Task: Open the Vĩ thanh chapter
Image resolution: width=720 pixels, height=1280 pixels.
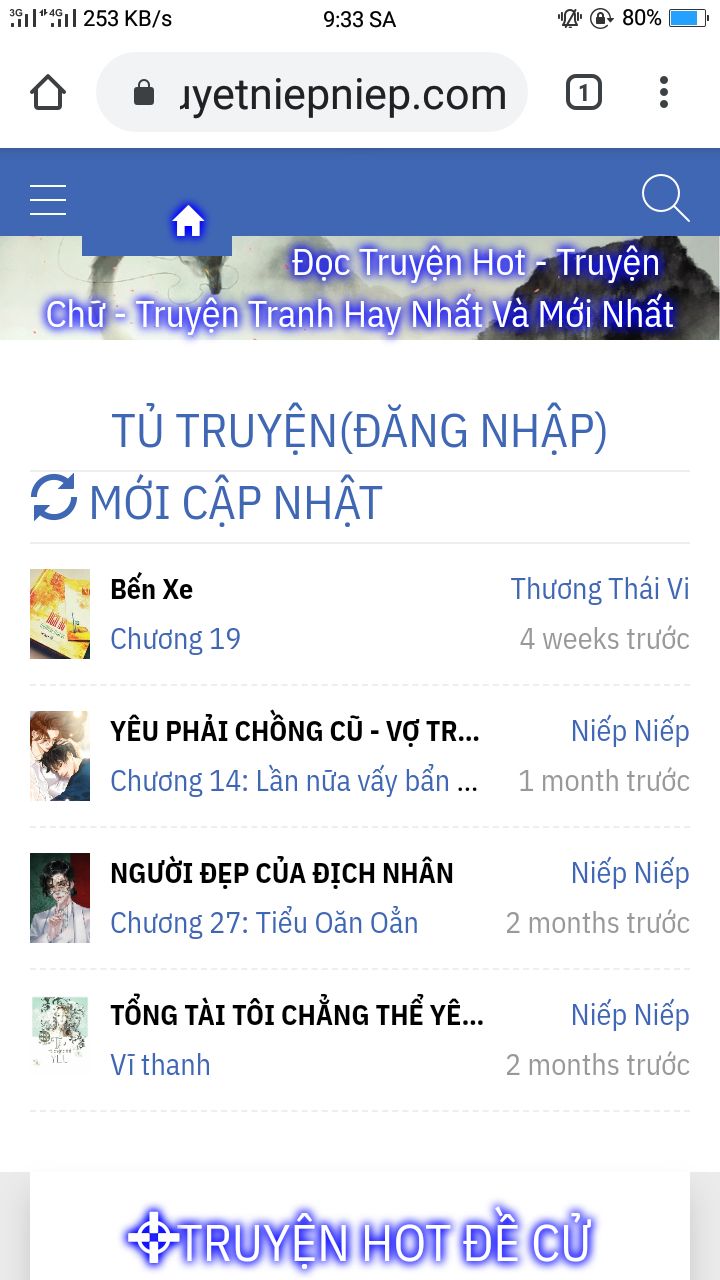Action: 160,1065
